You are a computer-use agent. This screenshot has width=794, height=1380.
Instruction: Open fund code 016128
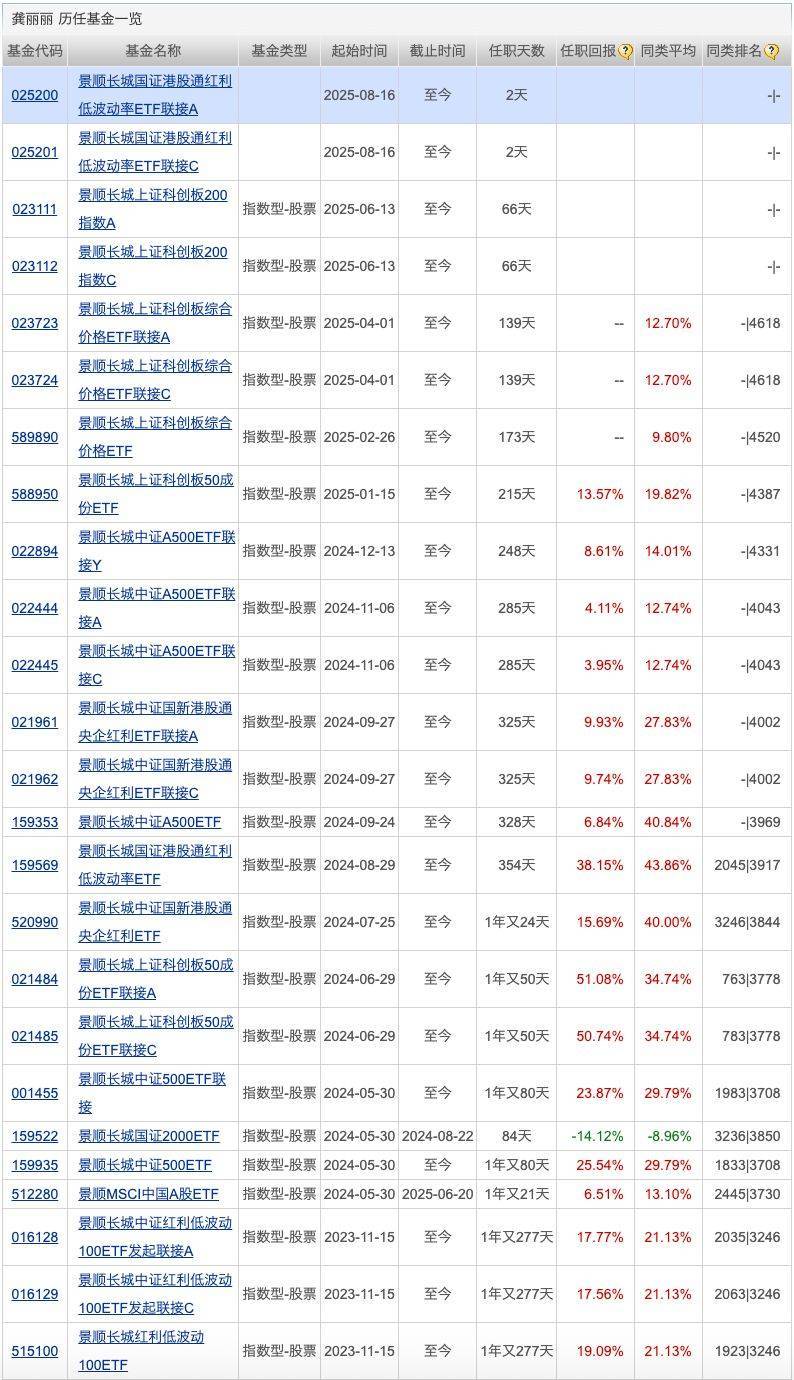coord(35,1237)
